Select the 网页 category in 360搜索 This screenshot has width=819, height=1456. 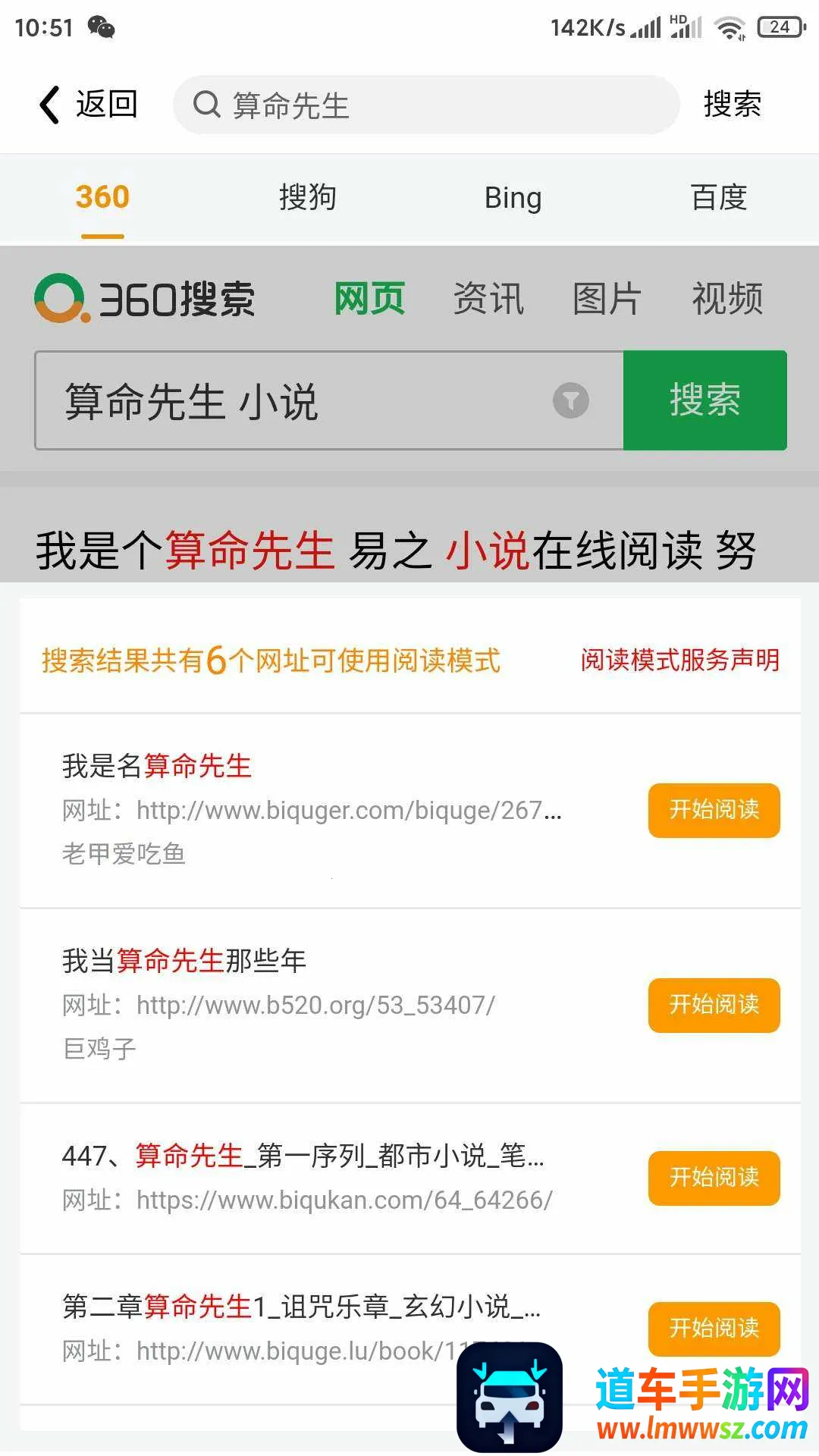coord(369,298)
